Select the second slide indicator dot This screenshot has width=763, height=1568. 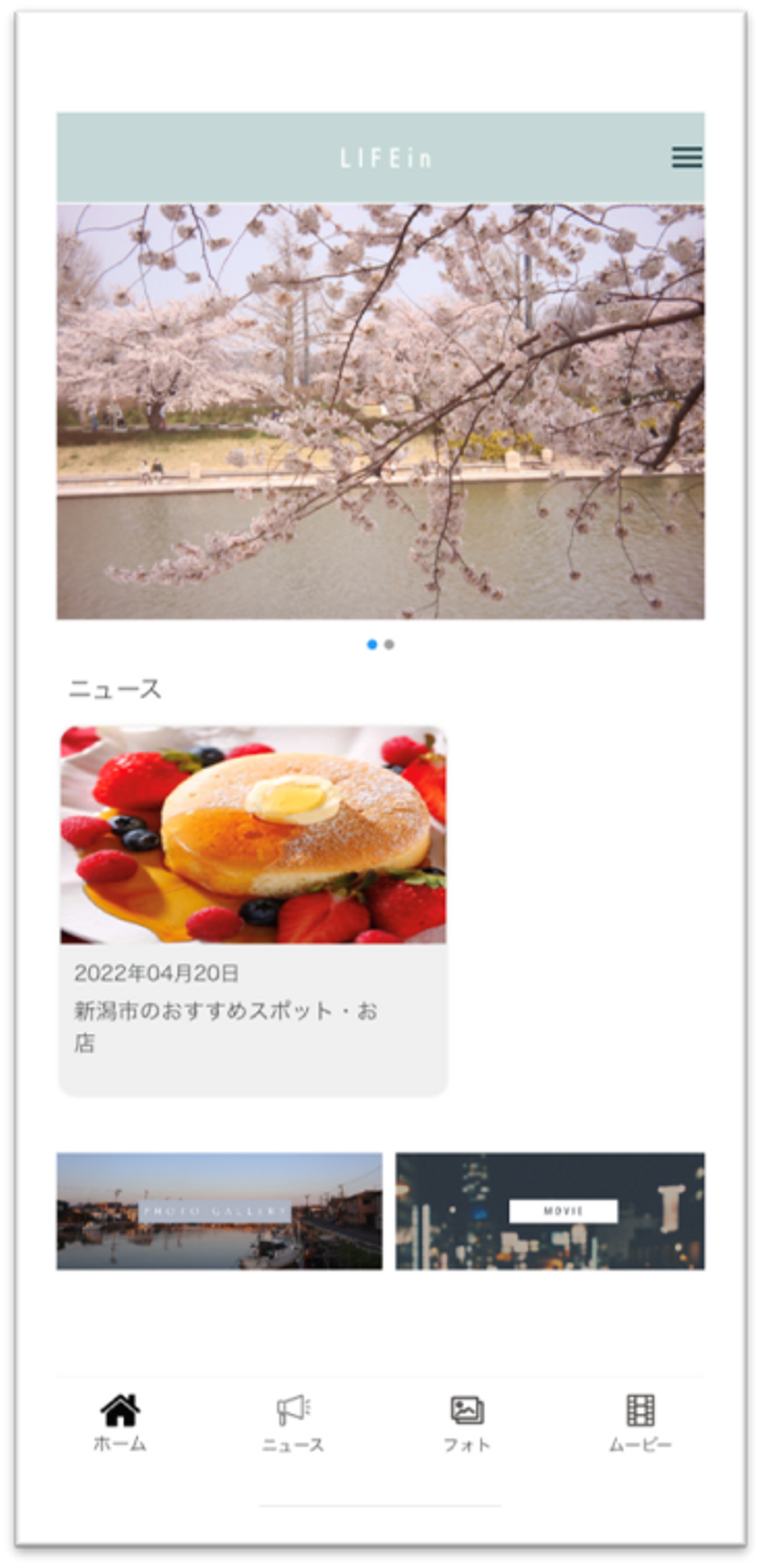389,645
